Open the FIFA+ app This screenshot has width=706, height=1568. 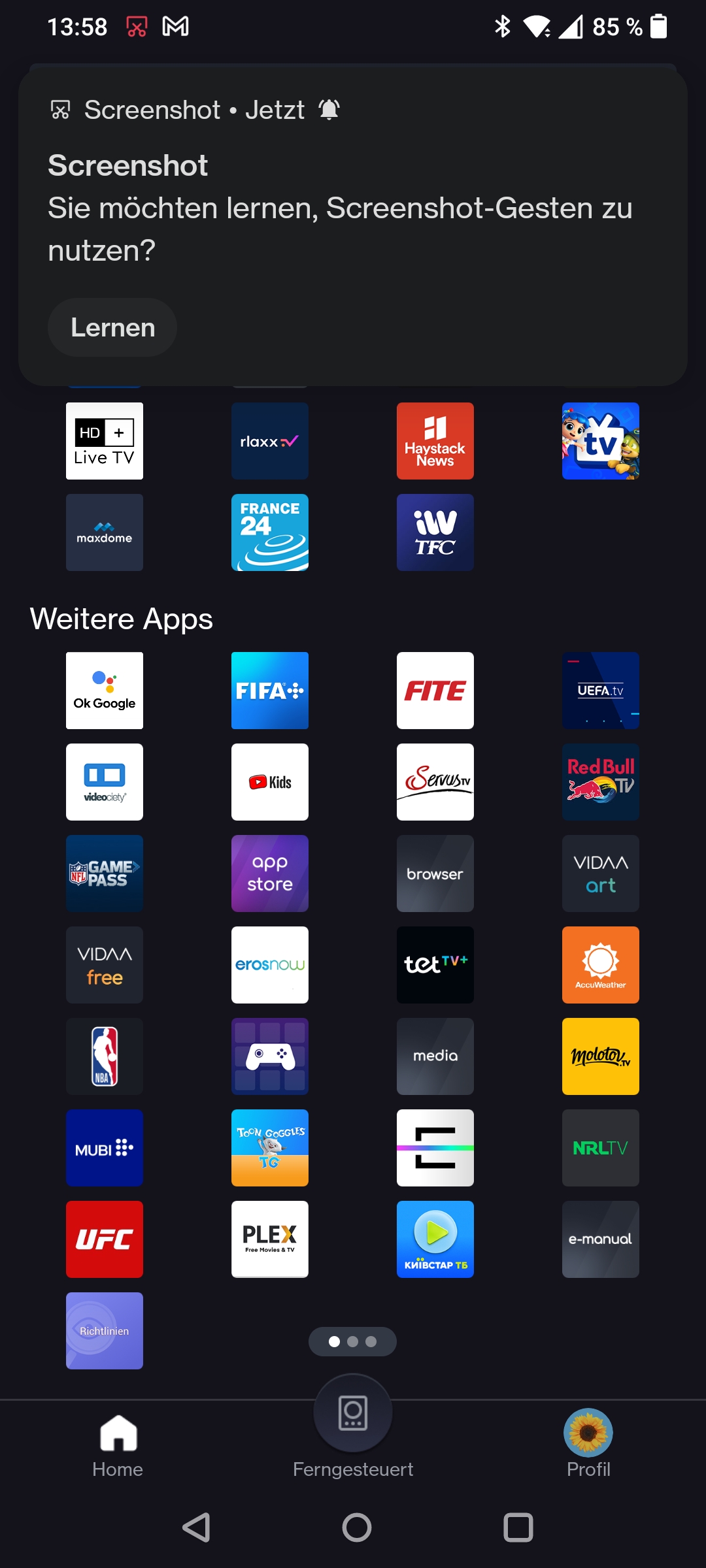(270, 691)
